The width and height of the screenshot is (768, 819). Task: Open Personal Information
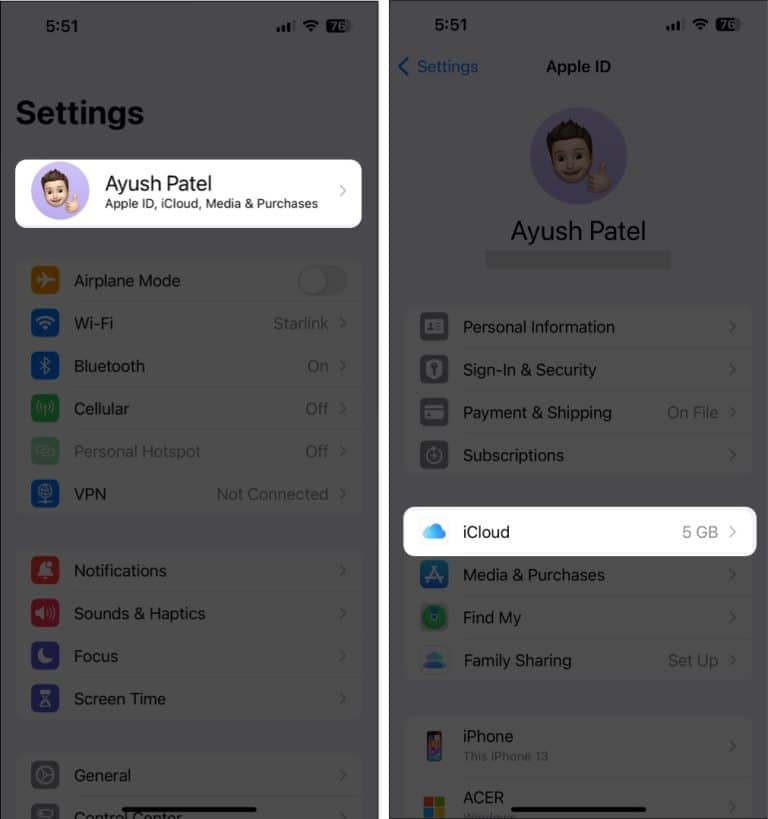578,327
